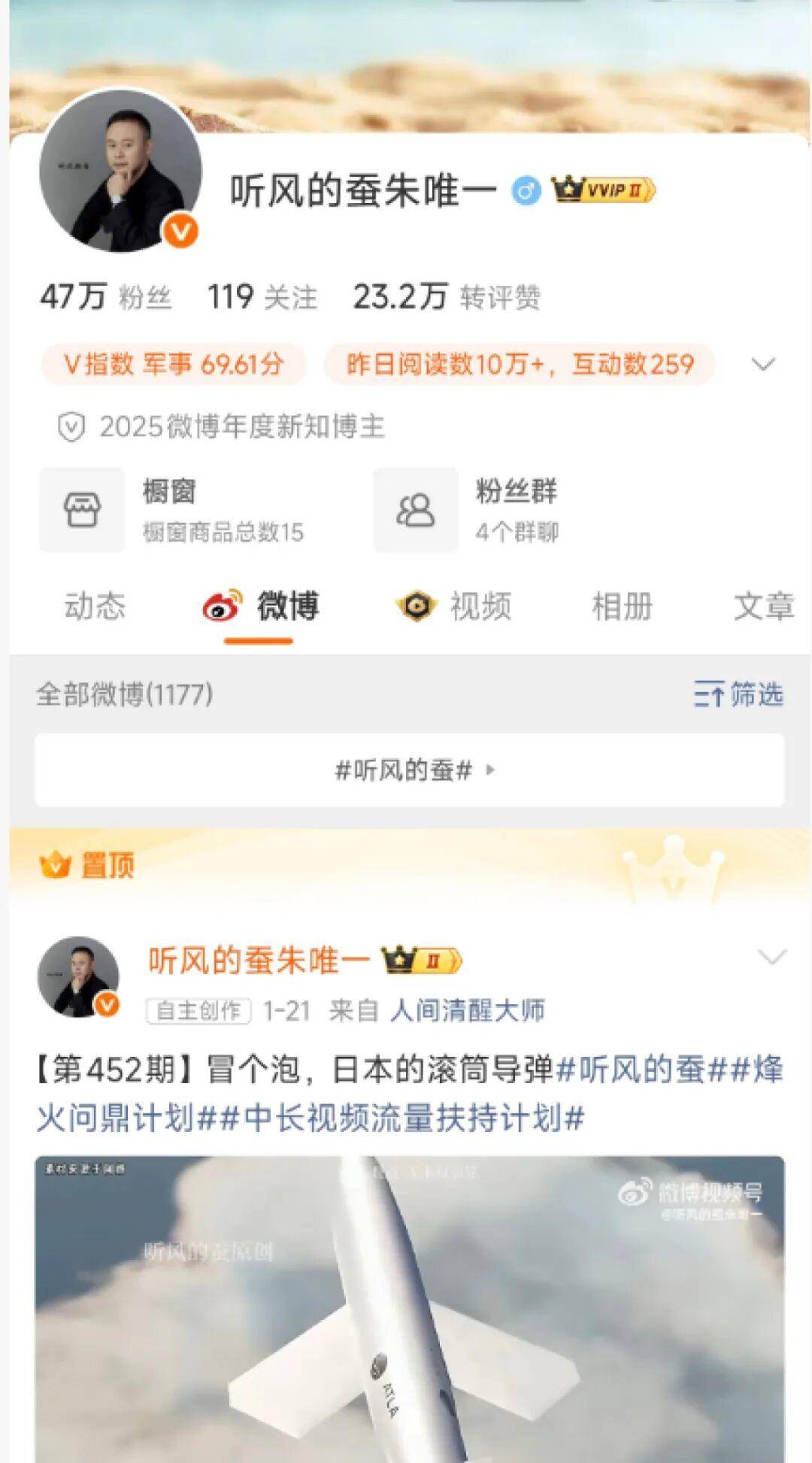Select the 微博 tab
The height and width of the screenshot is (1463, 812).
click(261, 606)
